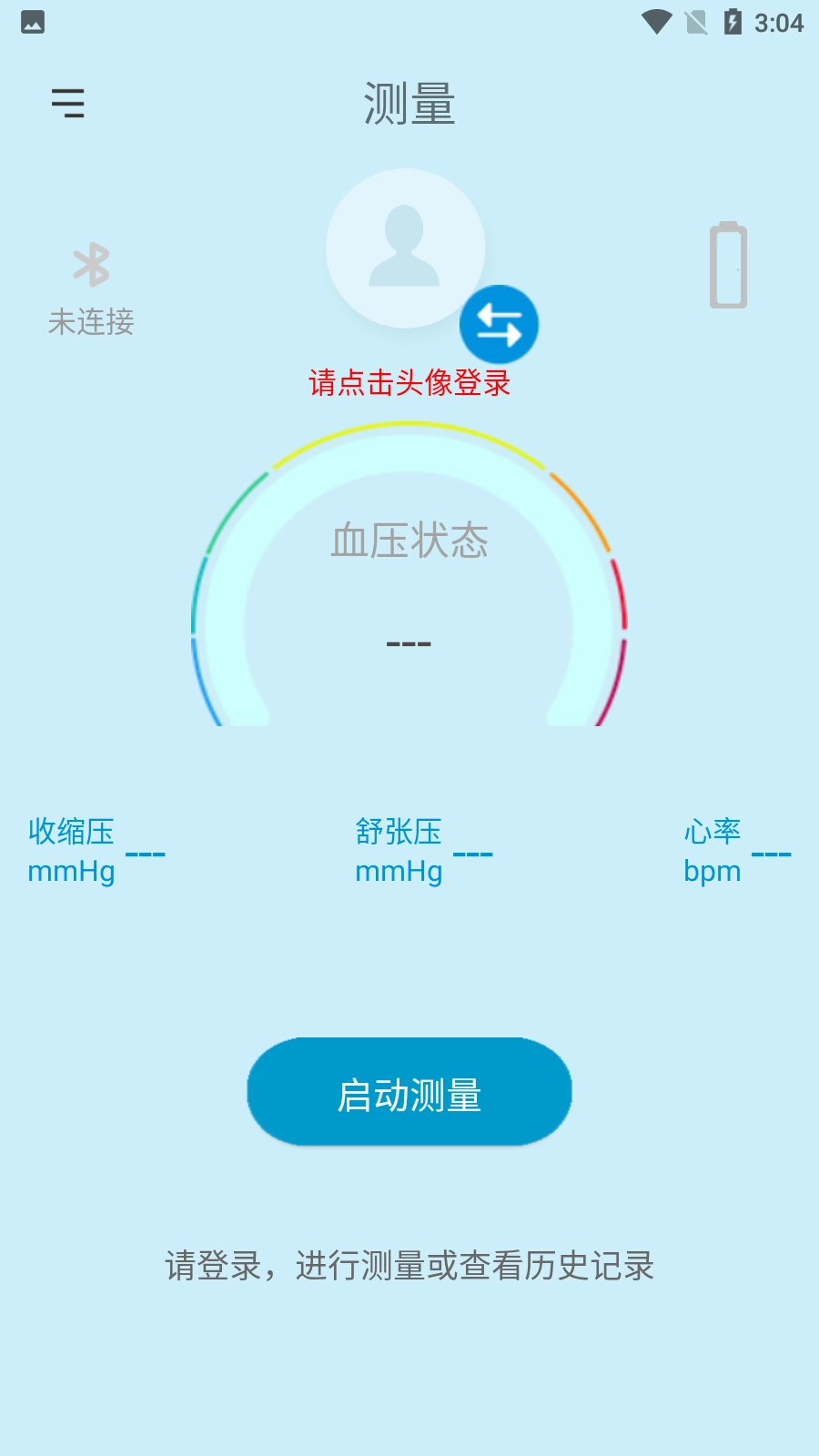Open the navigation drawer menu
819x1456 pixels.
pos(69,104)
